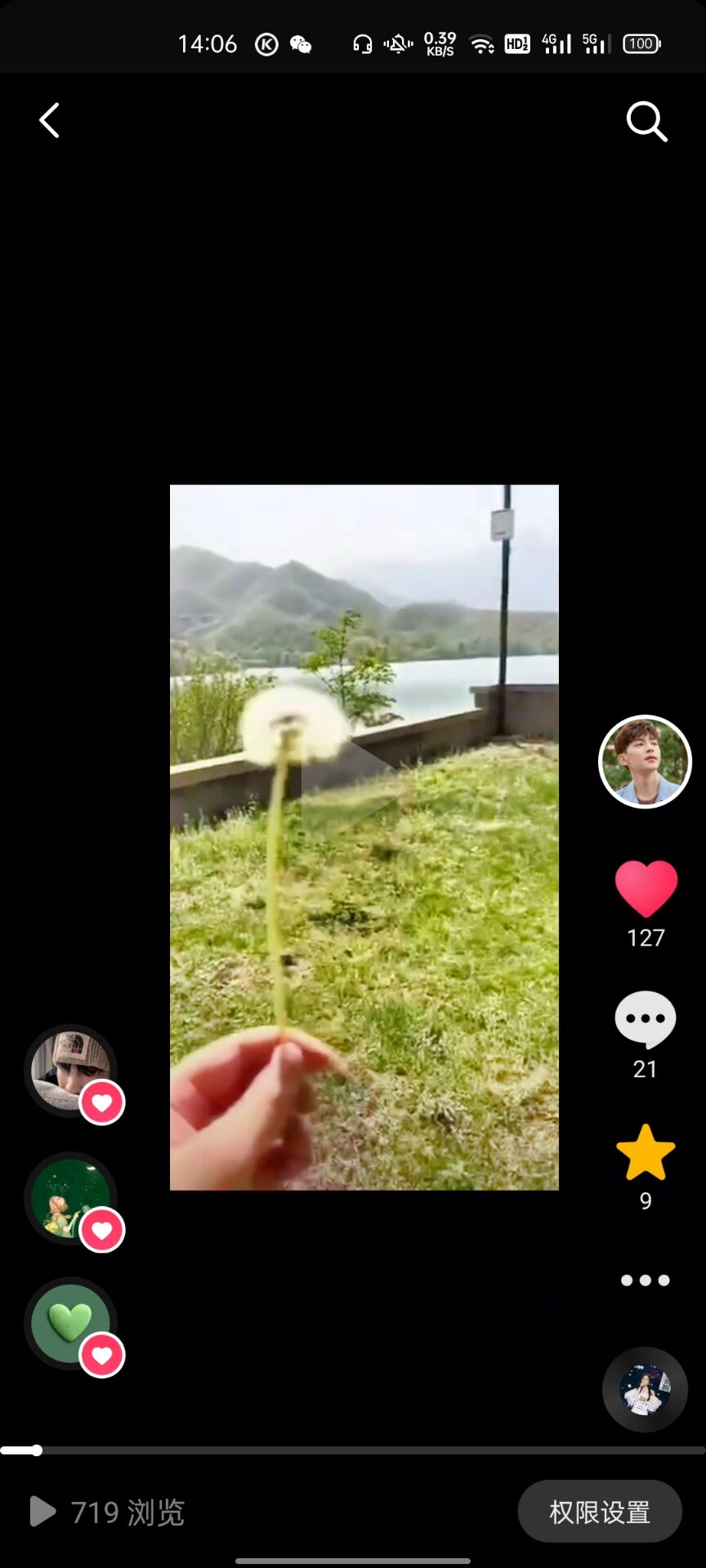This screenshot has width=706, height=1568.
Task: View the liker with dark green cartoon avatar
Action: [71, 1197]
